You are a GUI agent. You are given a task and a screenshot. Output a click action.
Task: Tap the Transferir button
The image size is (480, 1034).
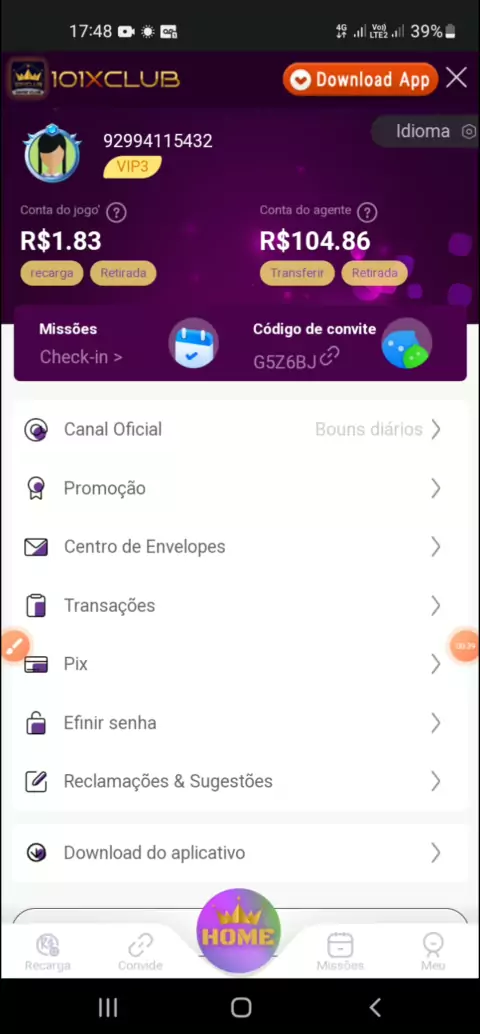point(297,273)
